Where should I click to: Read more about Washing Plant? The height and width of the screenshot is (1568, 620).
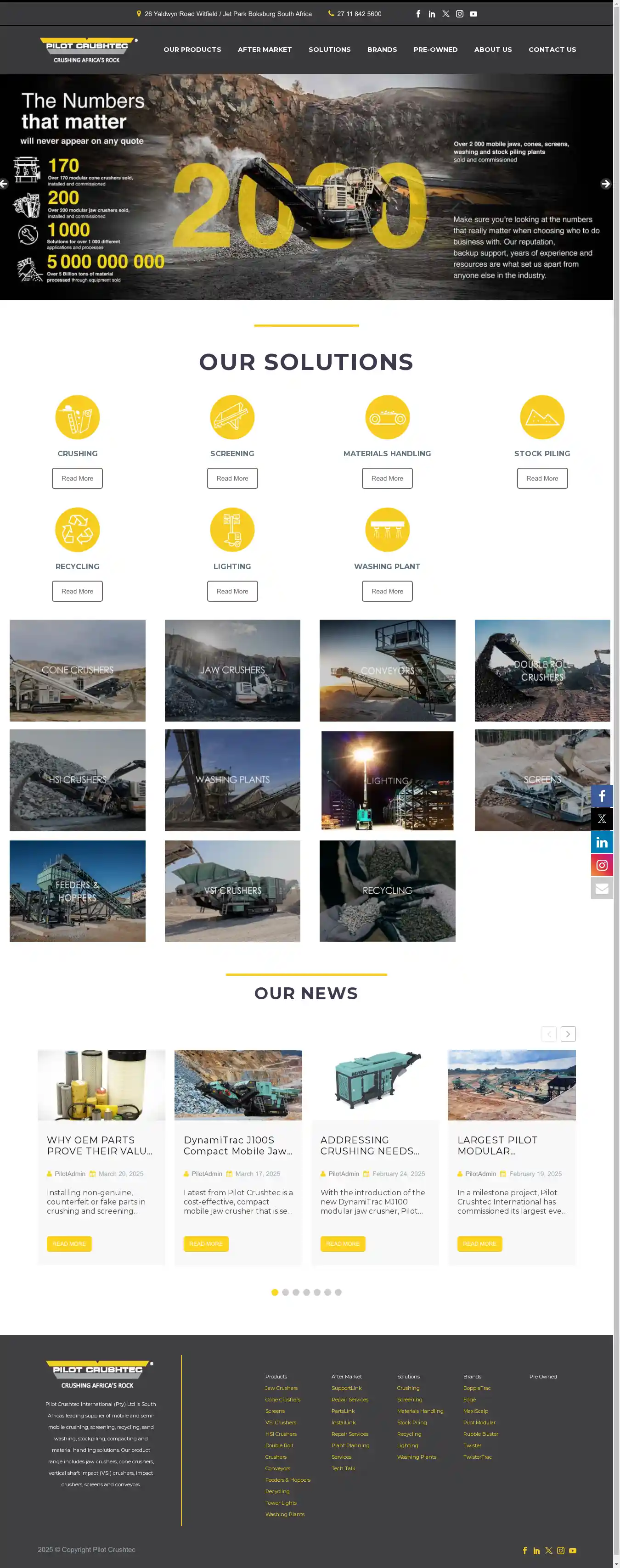387,591
